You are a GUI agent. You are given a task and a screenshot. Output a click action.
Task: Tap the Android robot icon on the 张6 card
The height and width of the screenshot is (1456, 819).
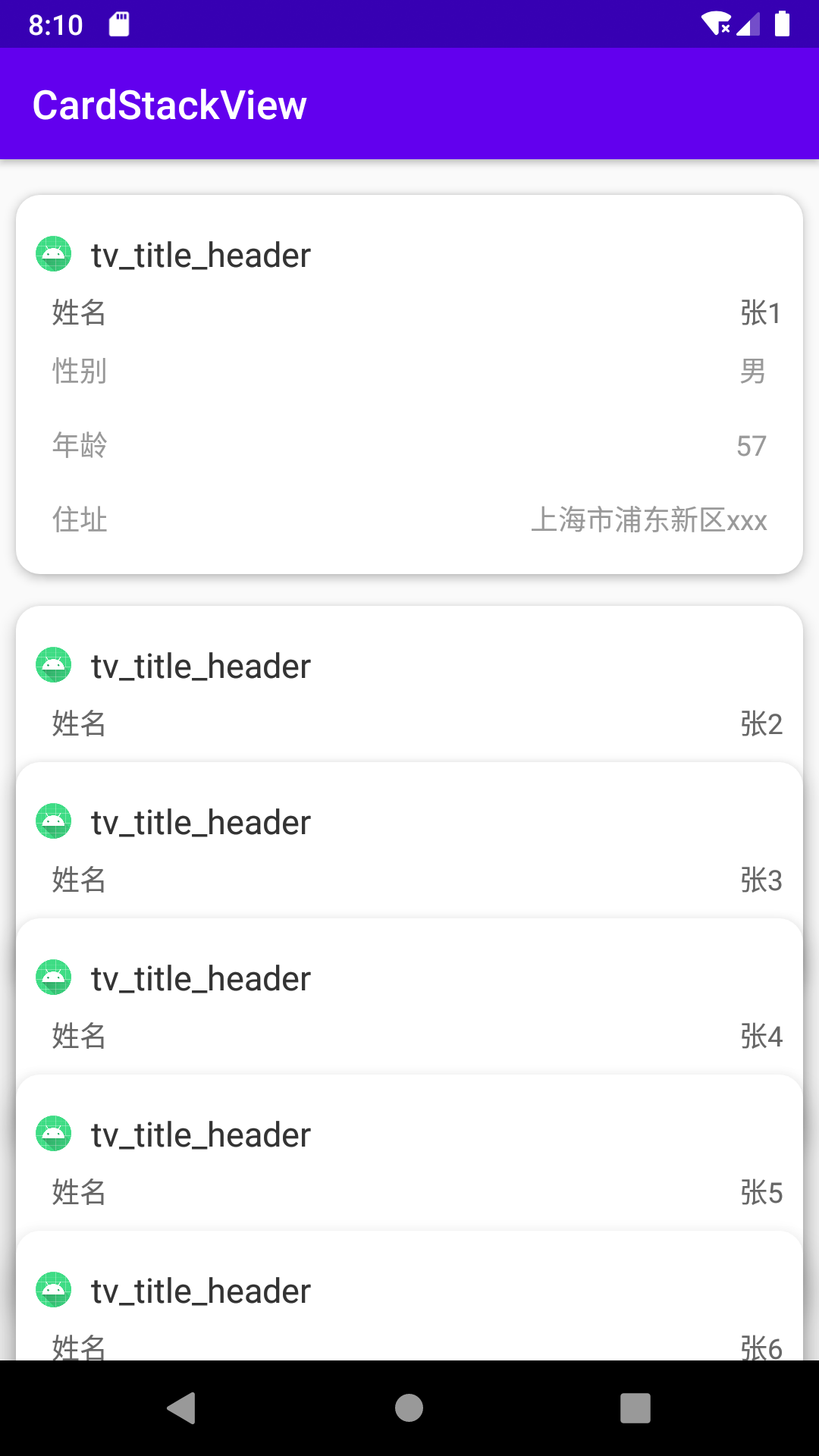click(53, 1290)
